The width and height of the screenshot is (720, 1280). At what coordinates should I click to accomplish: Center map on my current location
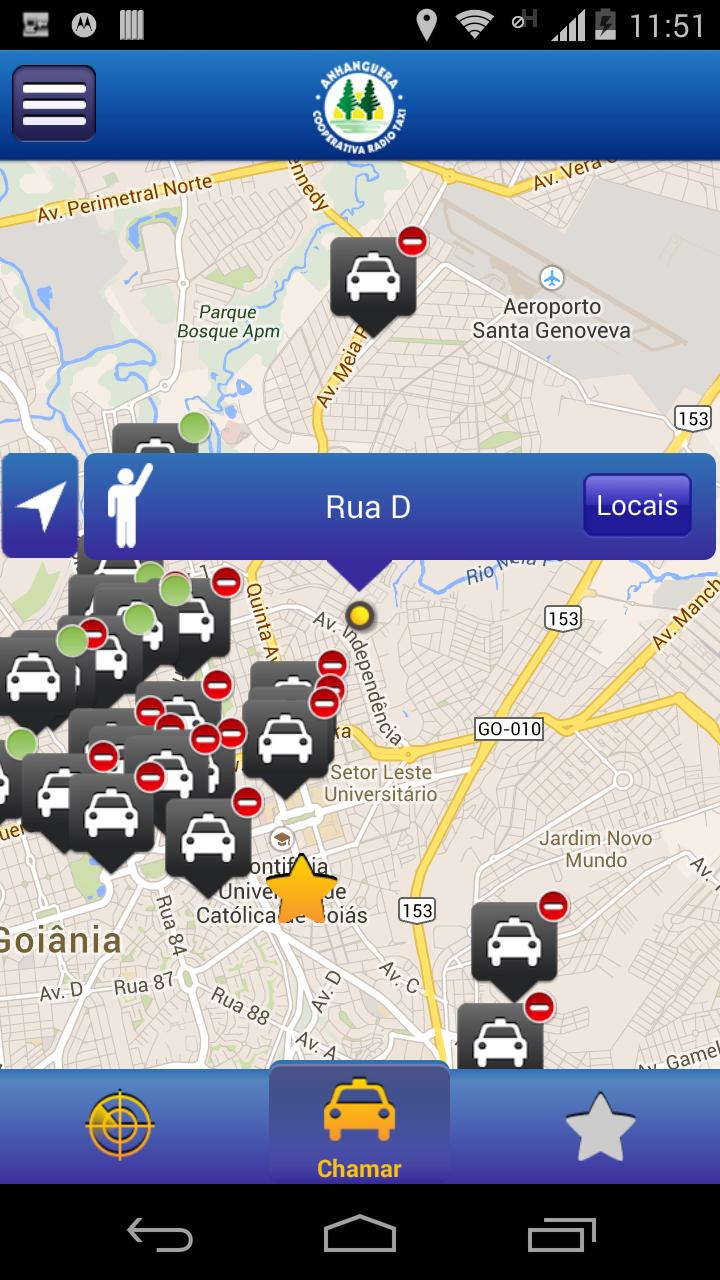pyautogui.click(x=40, y=506)
